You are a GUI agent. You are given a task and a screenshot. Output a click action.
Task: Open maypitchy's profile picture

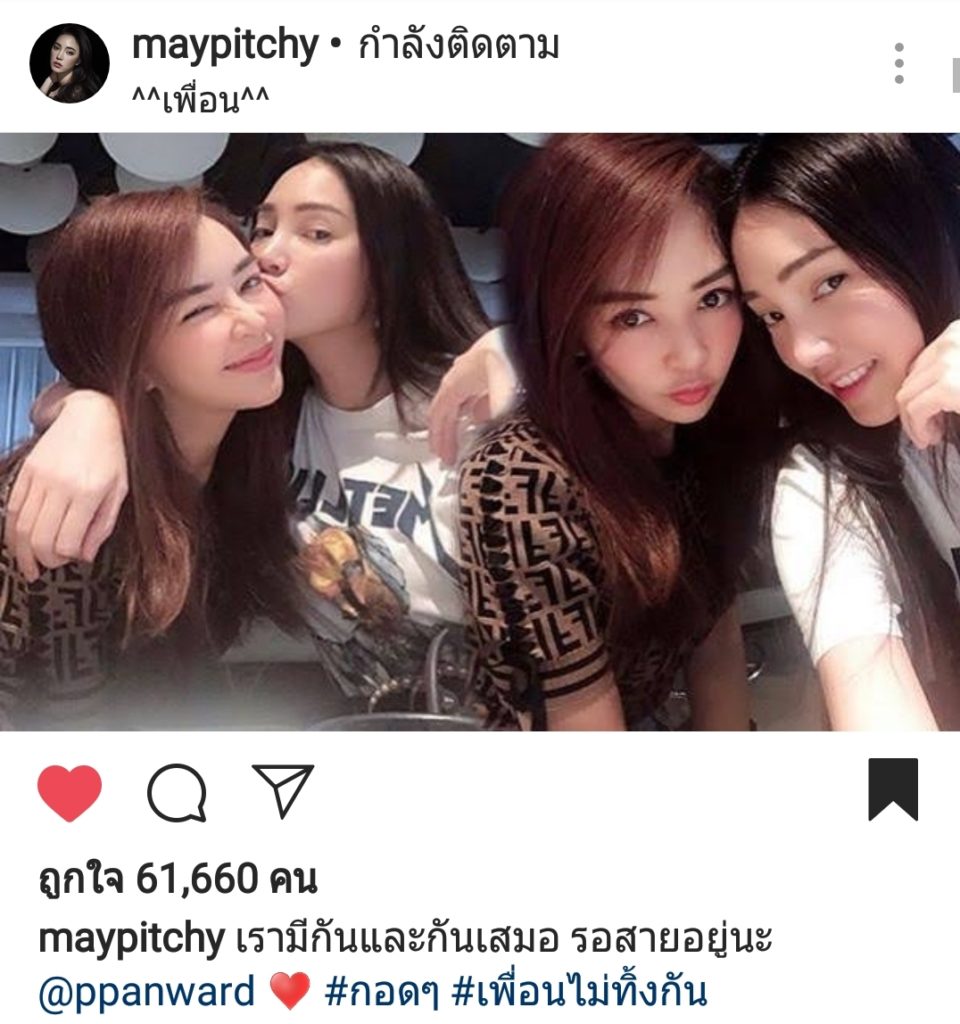(x=69, y=64)
